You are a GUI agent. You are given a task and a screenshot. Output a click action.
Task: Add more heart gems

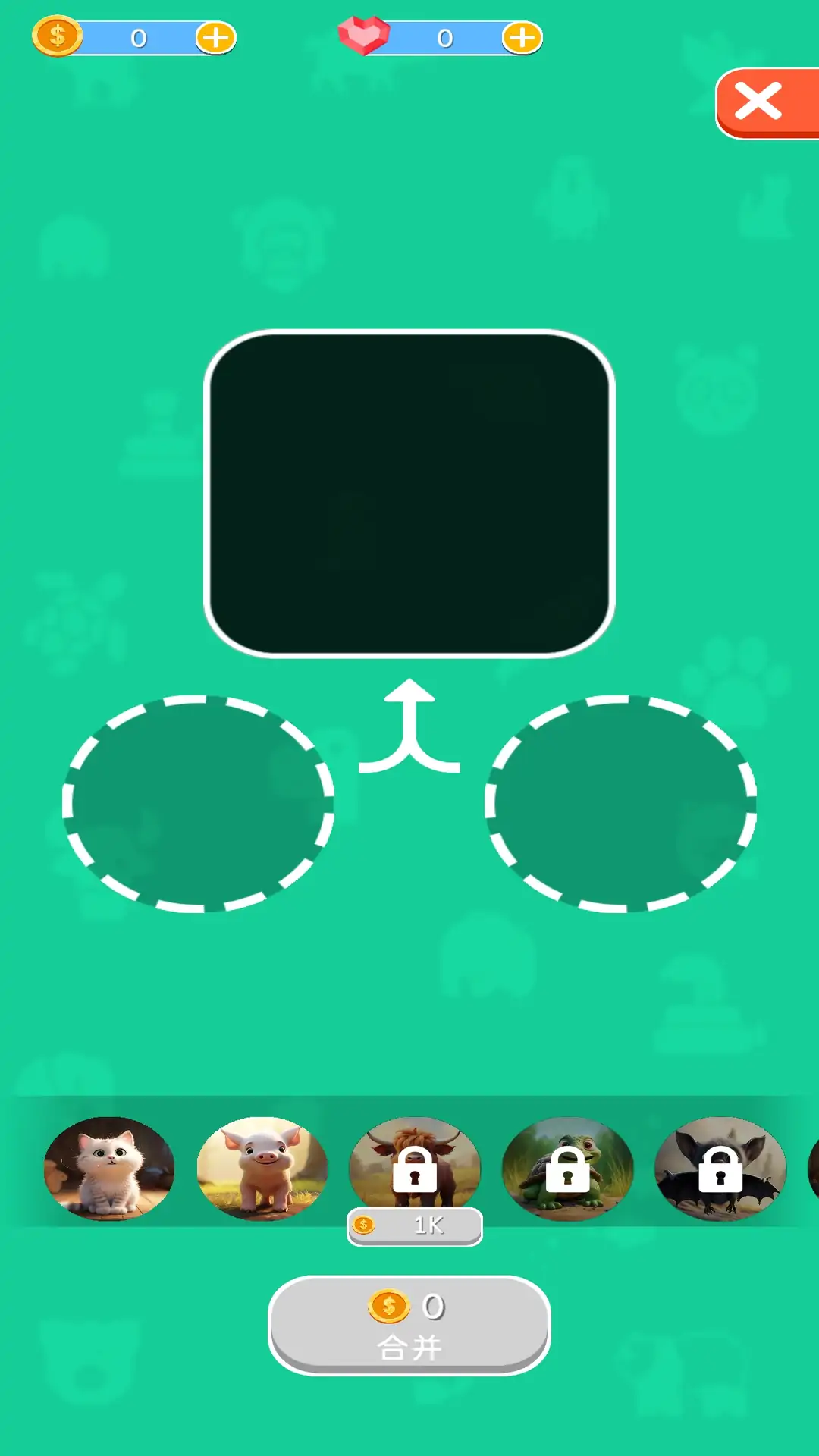click(x=522, y=38)
